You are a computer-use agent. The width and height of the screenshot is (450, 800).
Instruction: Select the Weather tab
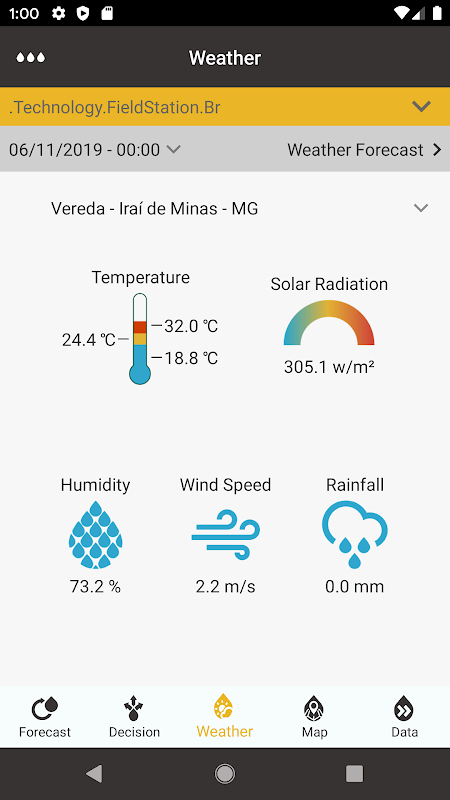point(224,717)
